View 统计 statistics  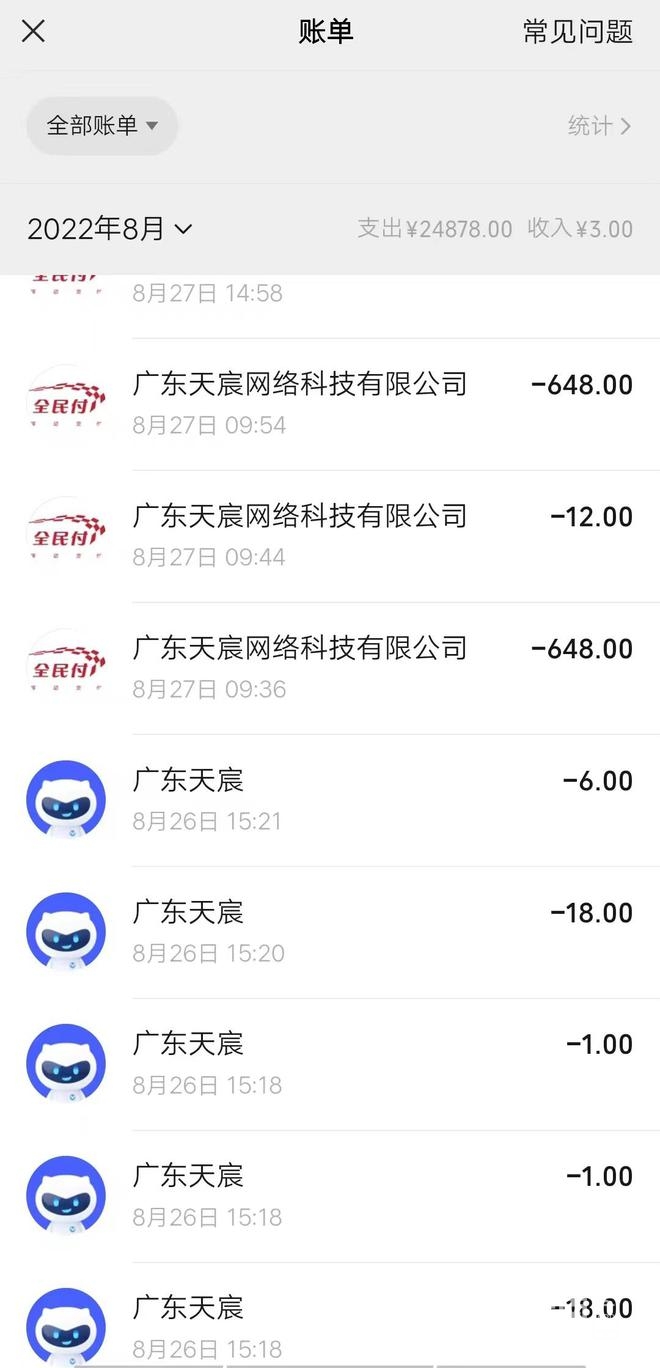pos(598,126)
